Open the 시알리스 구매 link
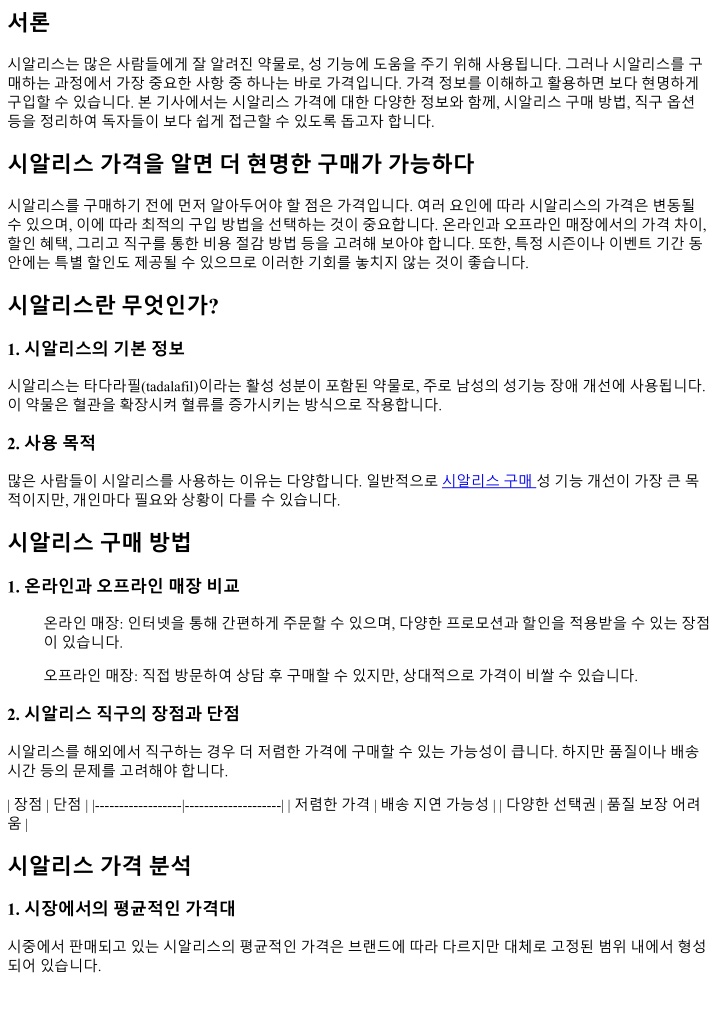Screen dimensions: 720x1018 pyautogui.click(x=487, y=480)
